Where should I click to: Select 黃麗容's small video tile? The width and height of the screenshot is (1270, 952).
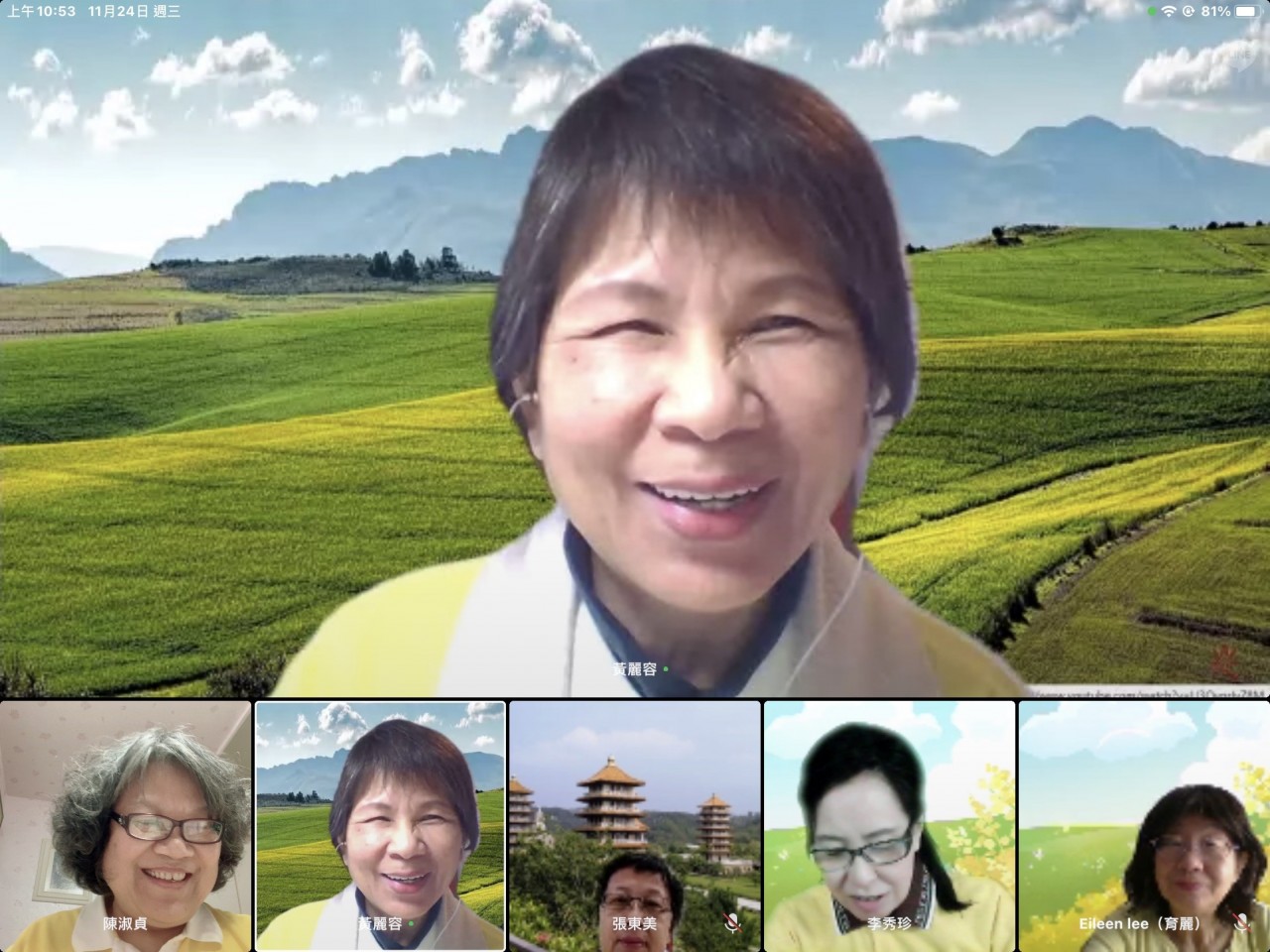click(x=380, y=825)
